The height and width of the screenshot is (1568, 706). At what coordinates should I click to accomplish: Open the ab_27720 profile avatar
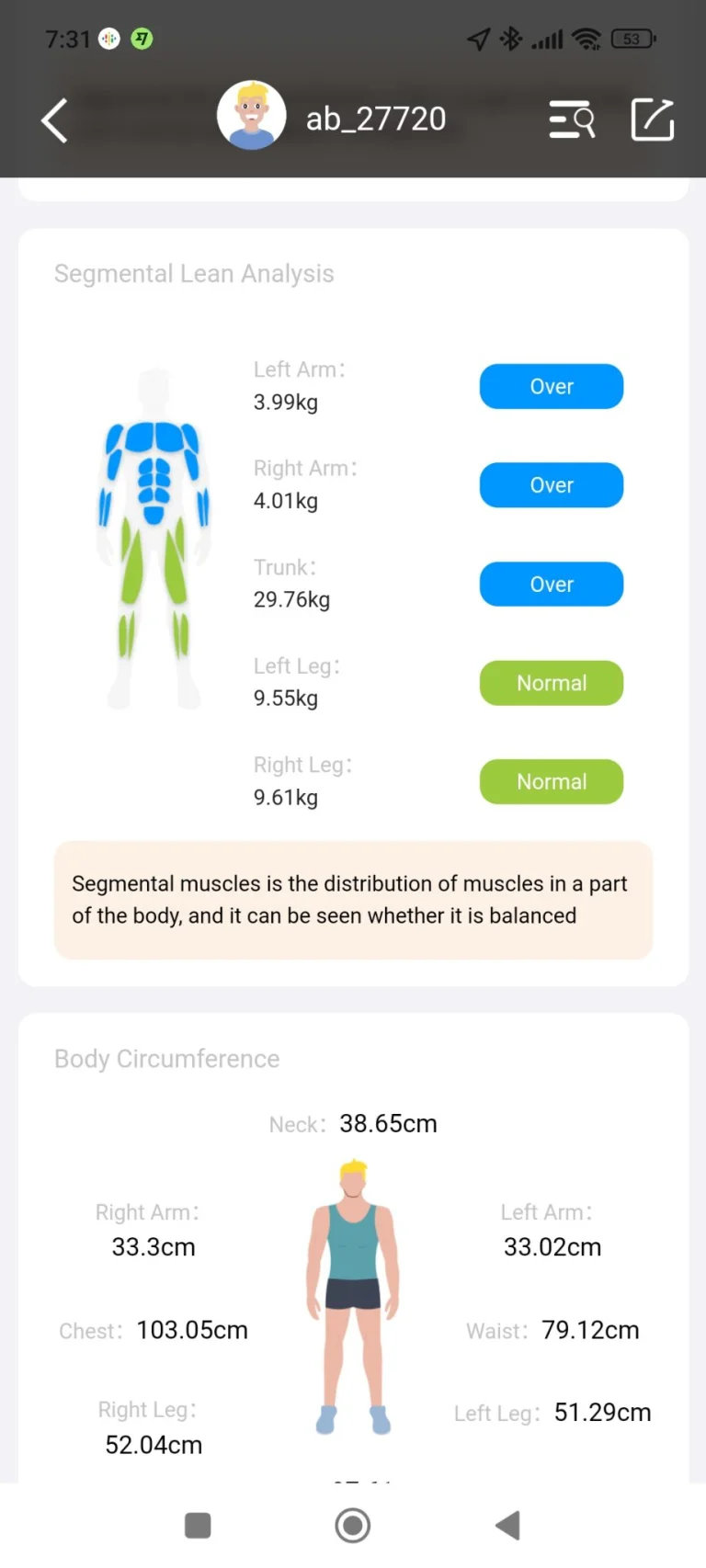[x=251, y=116]
